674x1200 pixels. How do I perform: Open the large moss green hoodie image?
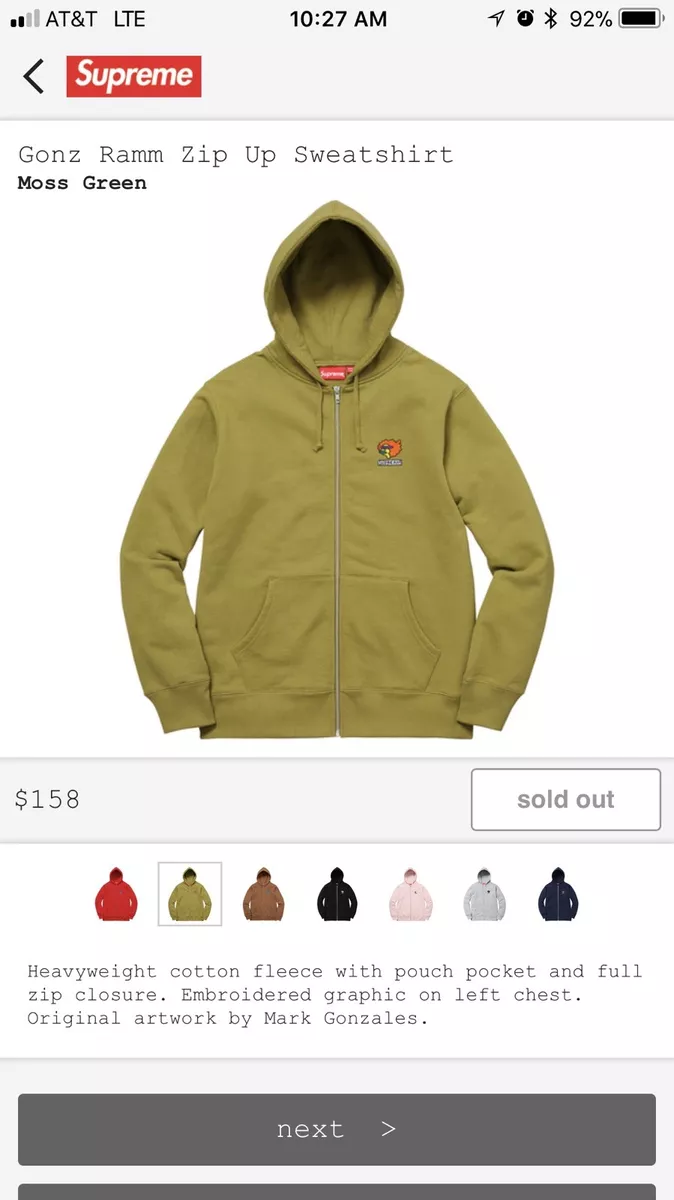337,470
